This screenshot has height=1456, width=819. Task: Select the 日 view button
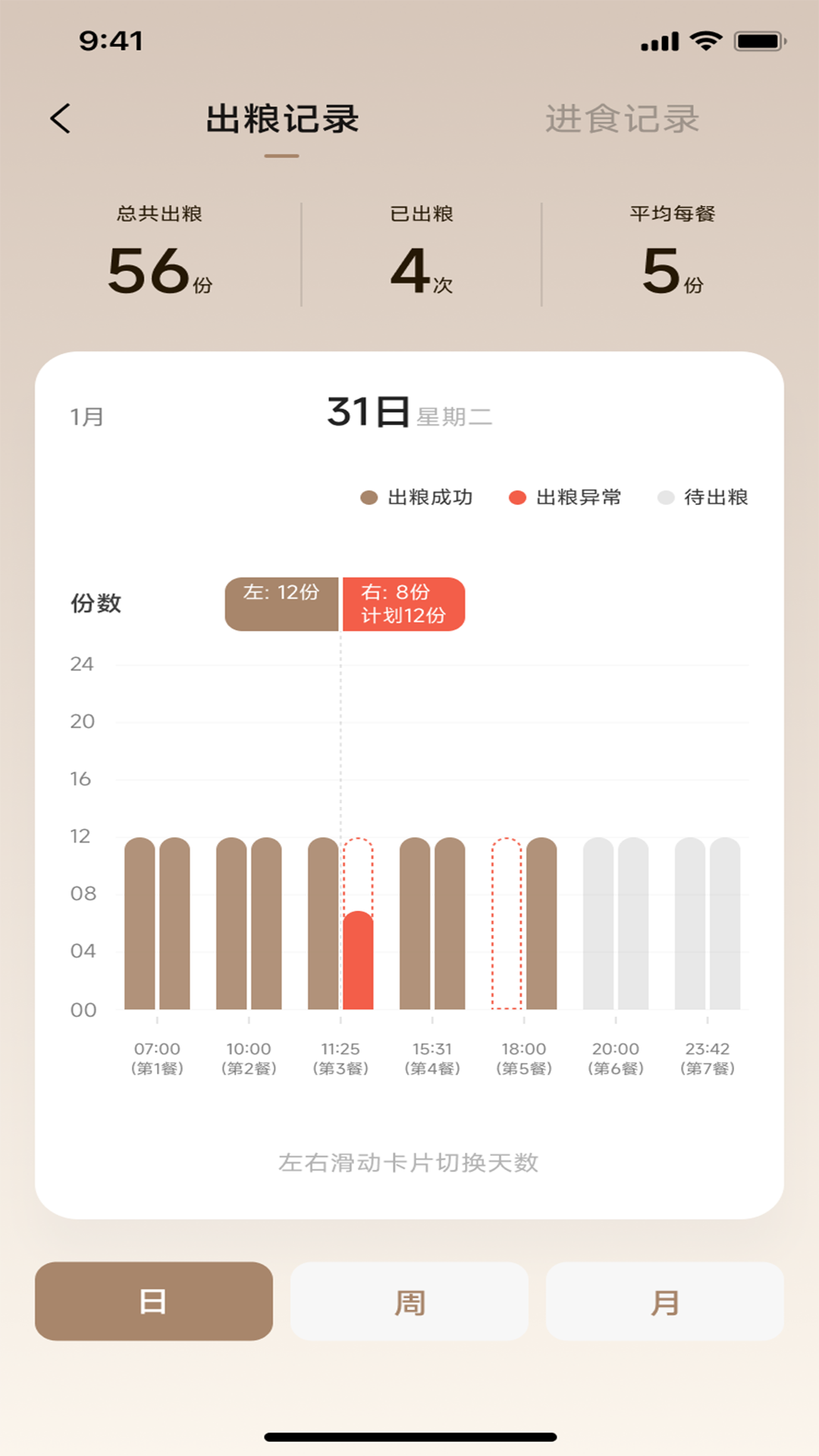pos(154,1301)
